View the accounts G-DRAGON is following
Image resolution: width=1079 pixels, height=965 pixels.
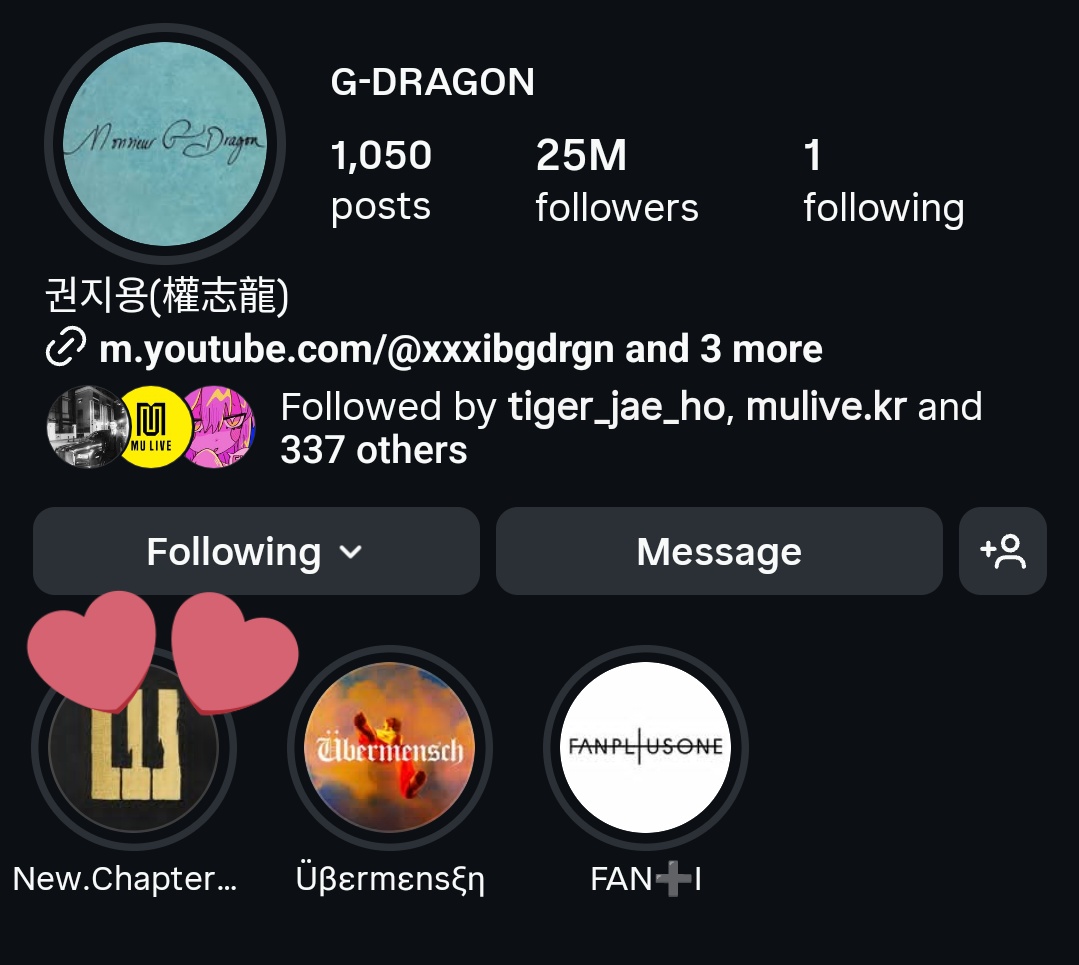883,181
